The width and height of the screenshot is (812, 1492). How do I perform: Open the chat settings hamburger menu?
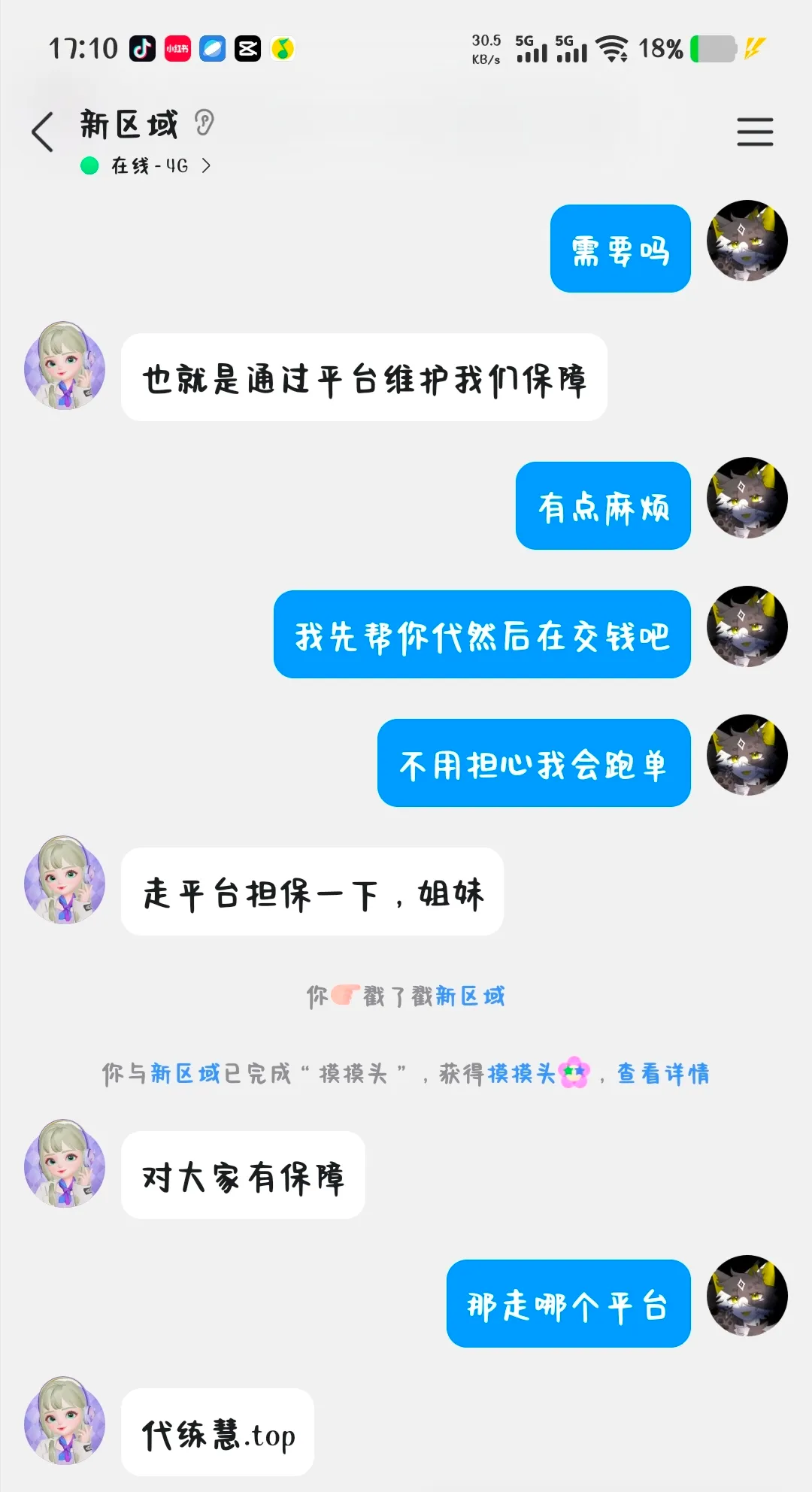click(x=755, y=132)
